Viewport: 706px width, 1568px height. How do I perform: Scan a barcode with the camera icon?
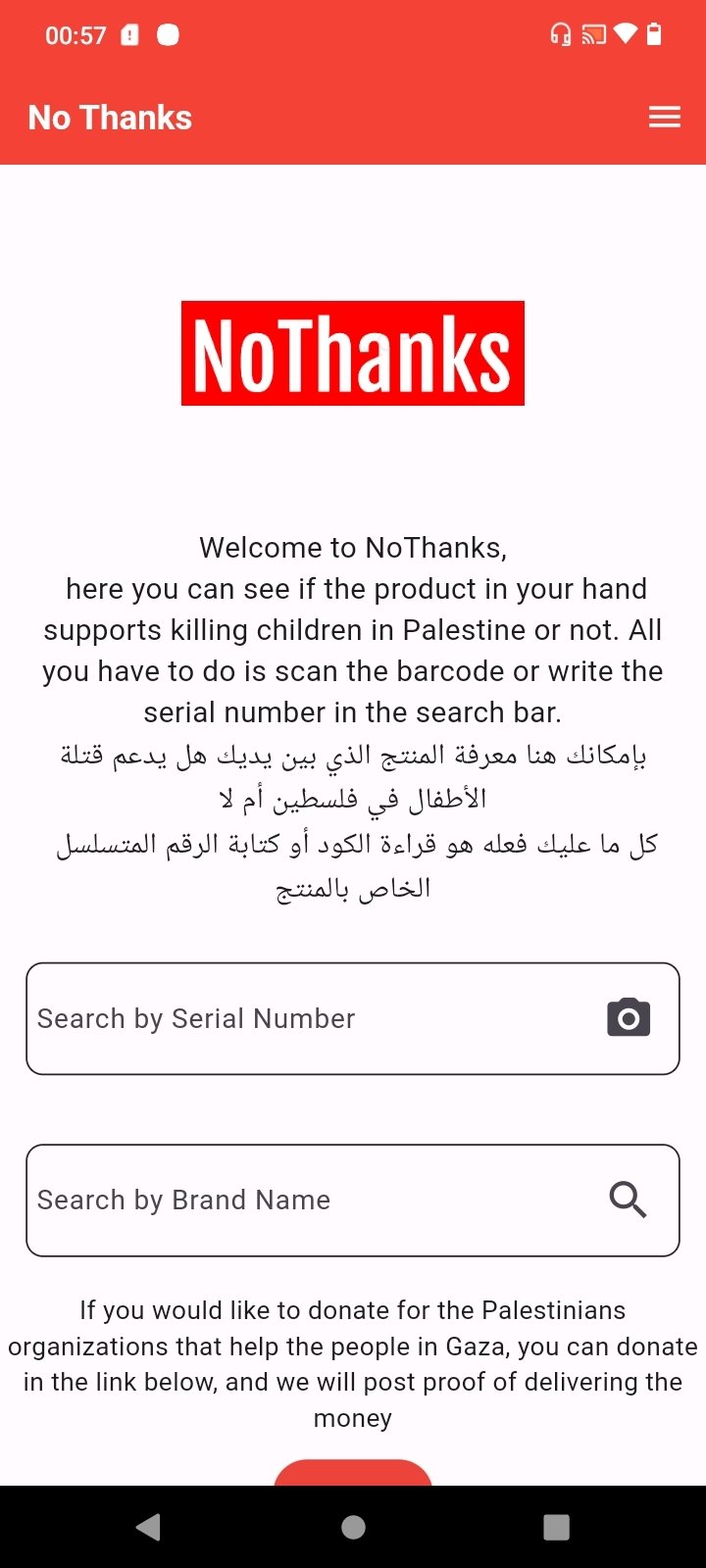coord(629,1018)
